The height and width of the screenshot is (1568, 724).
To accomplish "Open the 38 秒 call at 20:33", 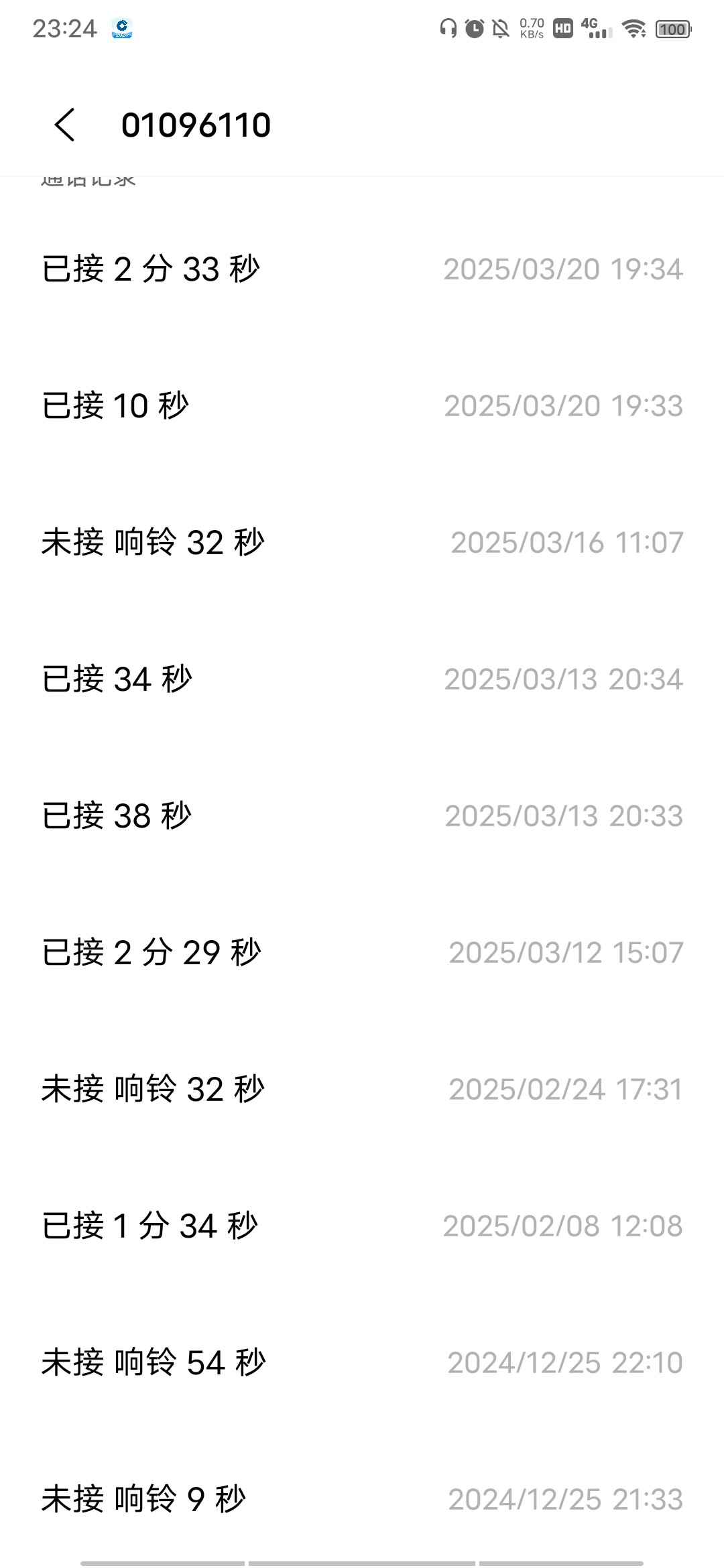I will 362,816.
